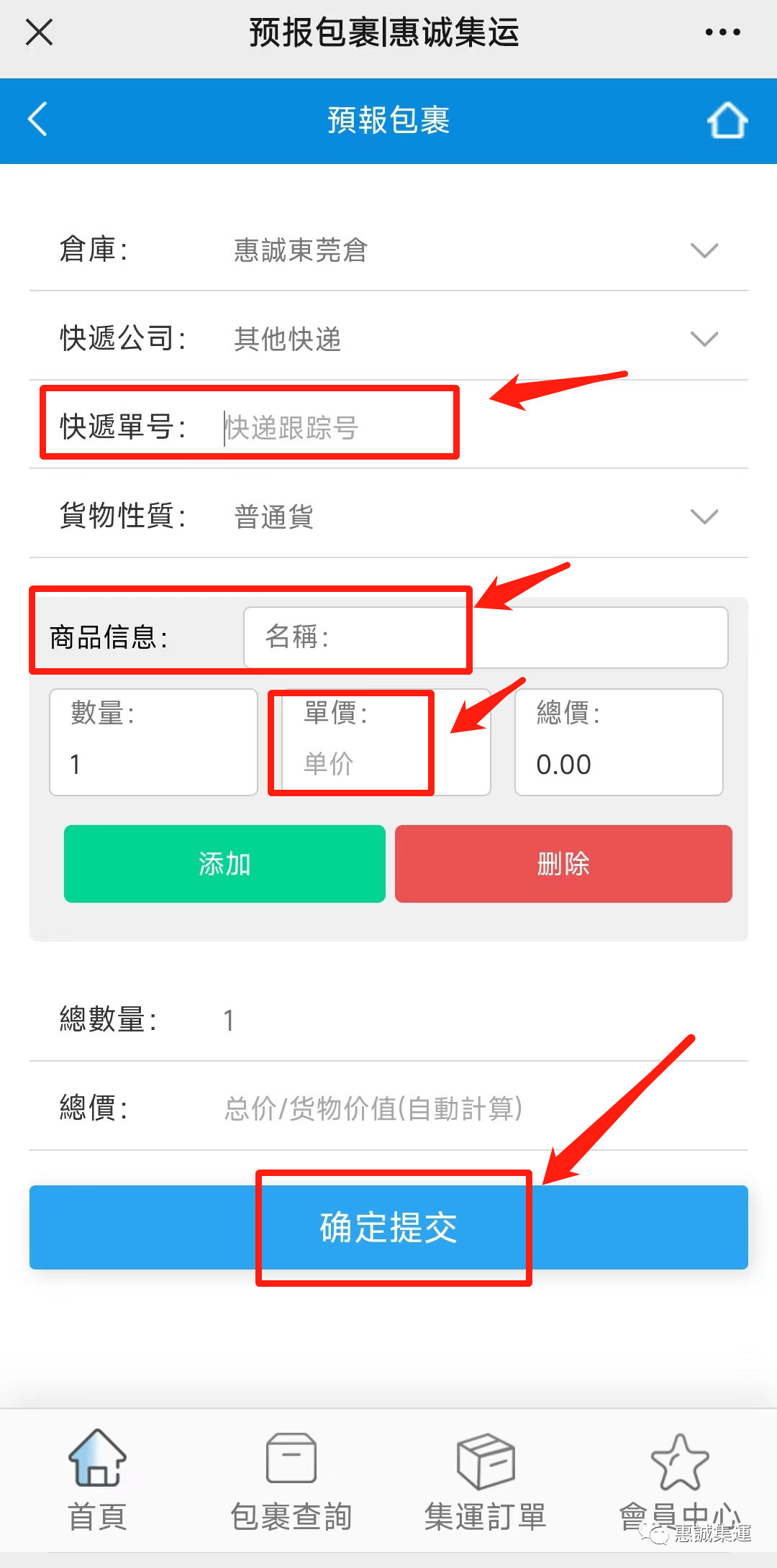This screenshot has width=777, height=1568.
Task: Go to home via the house icon
Action: [727, 120]
